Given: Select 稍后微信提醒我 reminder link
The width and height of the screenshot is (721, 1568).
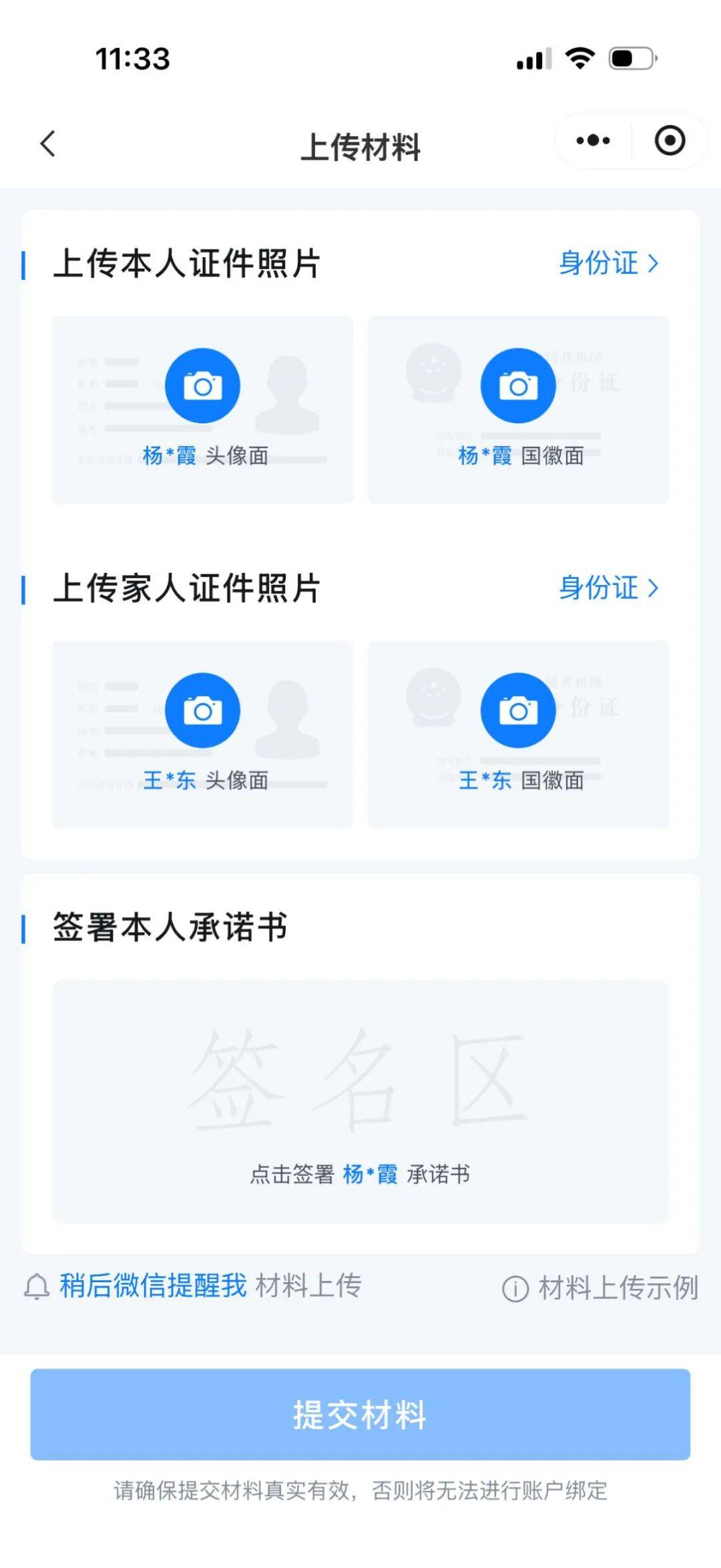Looking at the screenshot, I should [x=153, y=1286].
